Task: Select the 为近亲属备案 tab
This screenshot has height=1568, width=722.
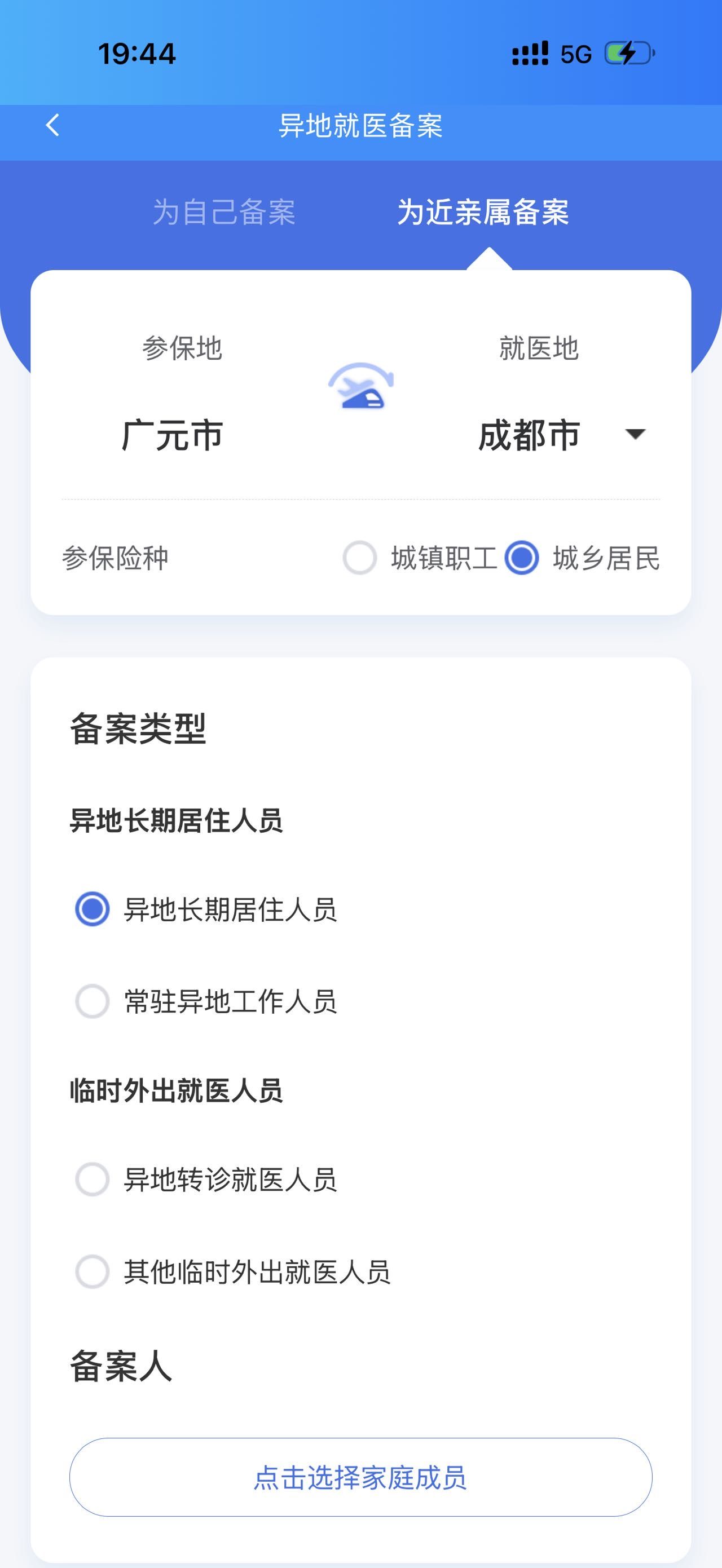Action: pos(483,213)
